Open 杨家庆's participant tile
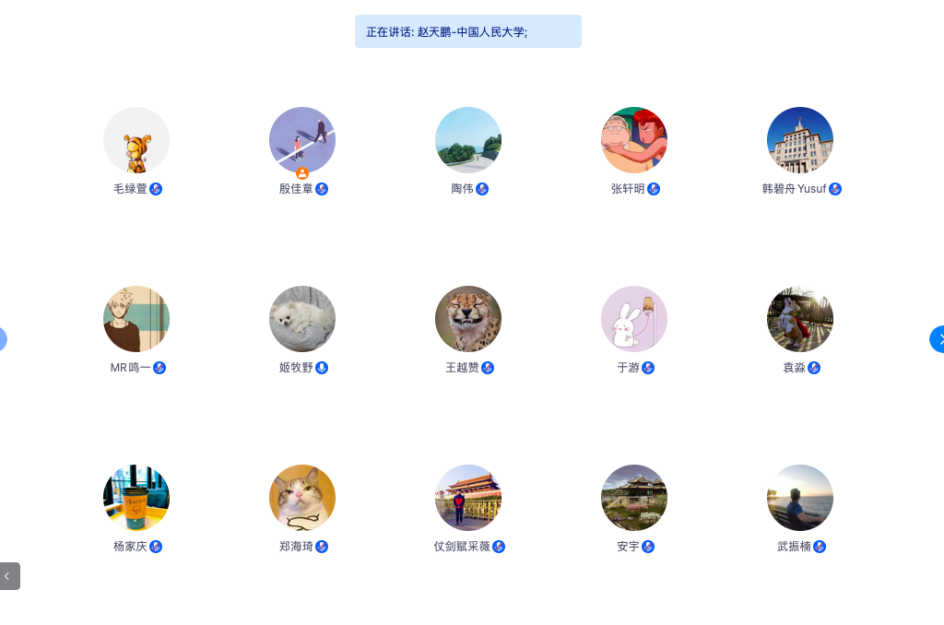The height and width of the screenshot is (625, 944). (x=136, y=498)
